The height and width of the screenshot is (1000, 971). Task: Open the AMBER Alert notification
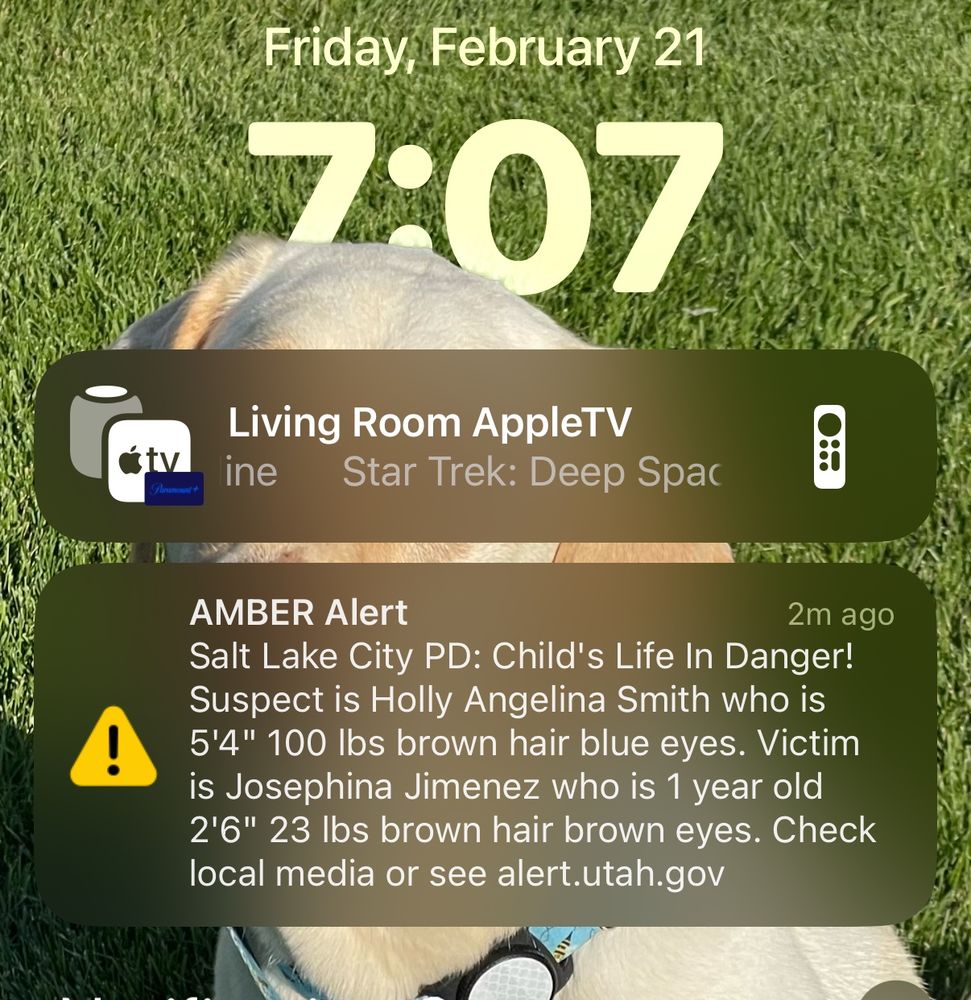coord(485,744)
